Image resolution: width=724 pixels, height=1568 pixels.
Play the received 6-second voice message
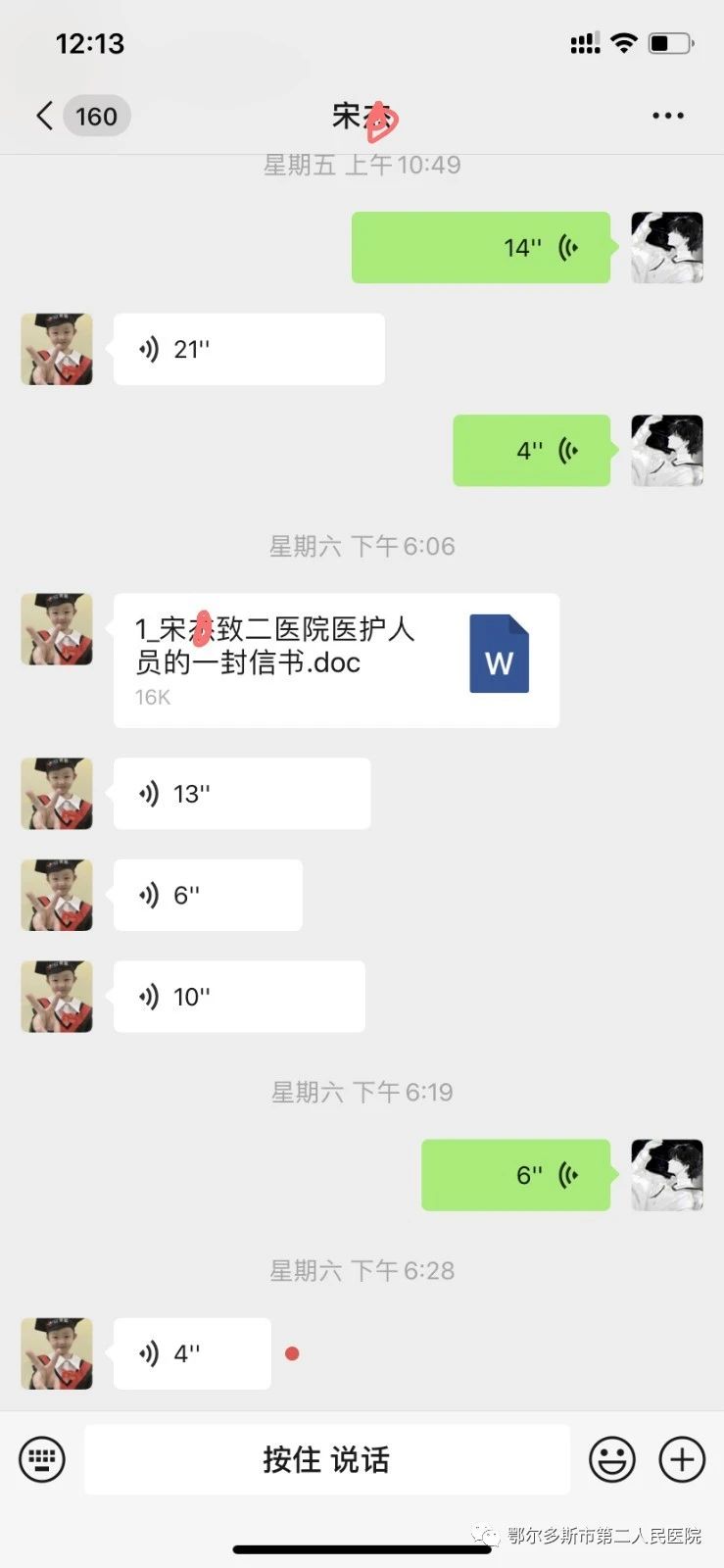pos(208,895)
